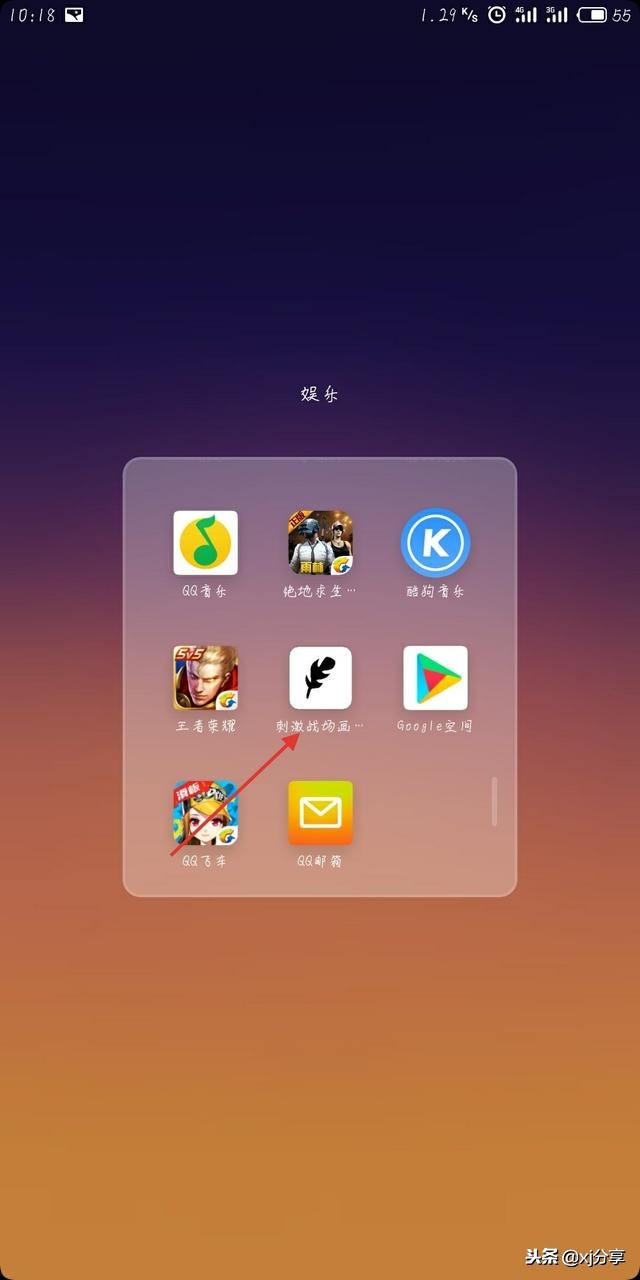Tap the 娱乐 folder title
Image resolution: width=640 pixels, height=1280 pixels.
coord(320,394)
